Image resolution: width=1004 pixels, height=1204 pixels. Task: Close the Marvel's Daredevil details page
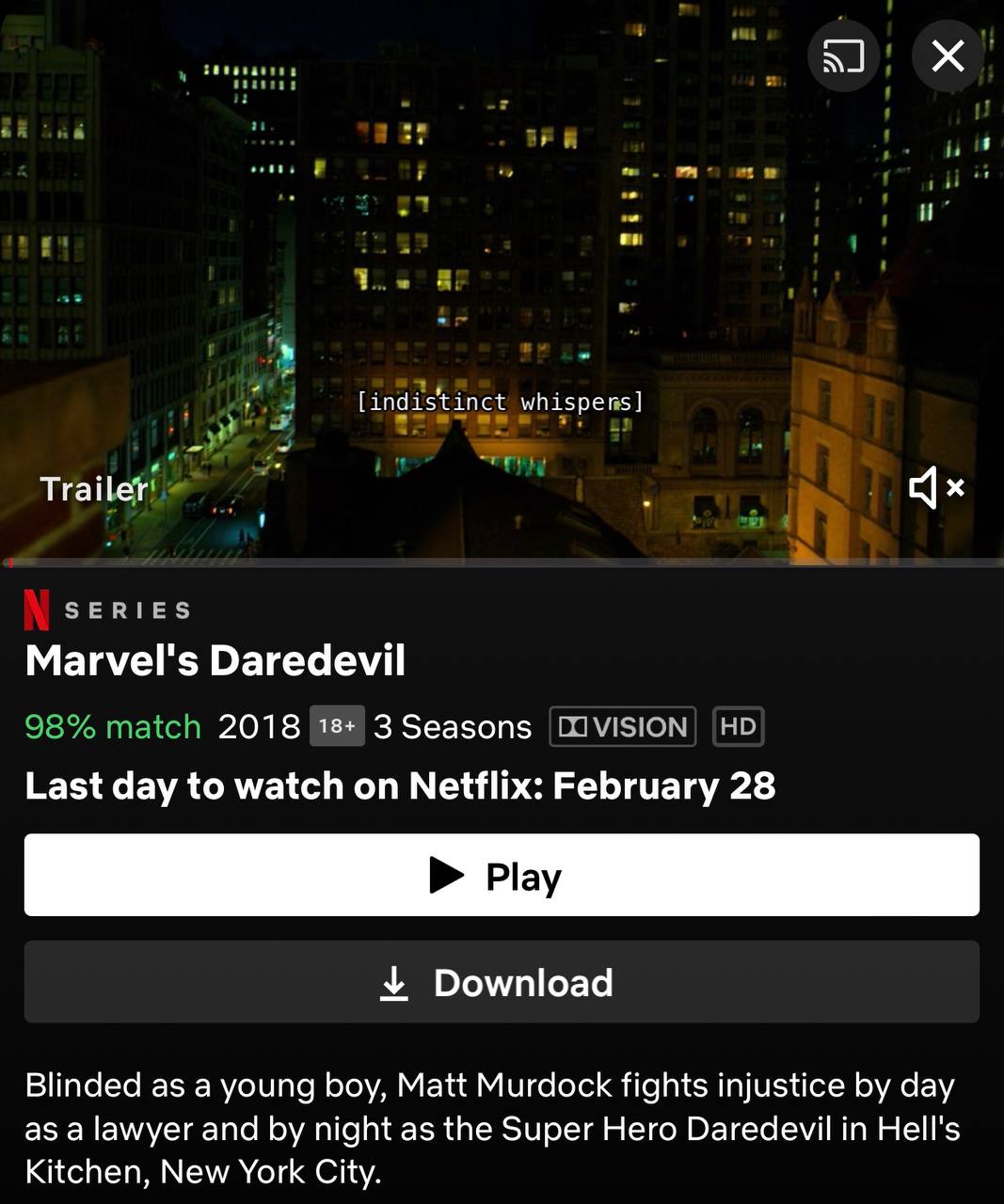(x=948, y=56)
